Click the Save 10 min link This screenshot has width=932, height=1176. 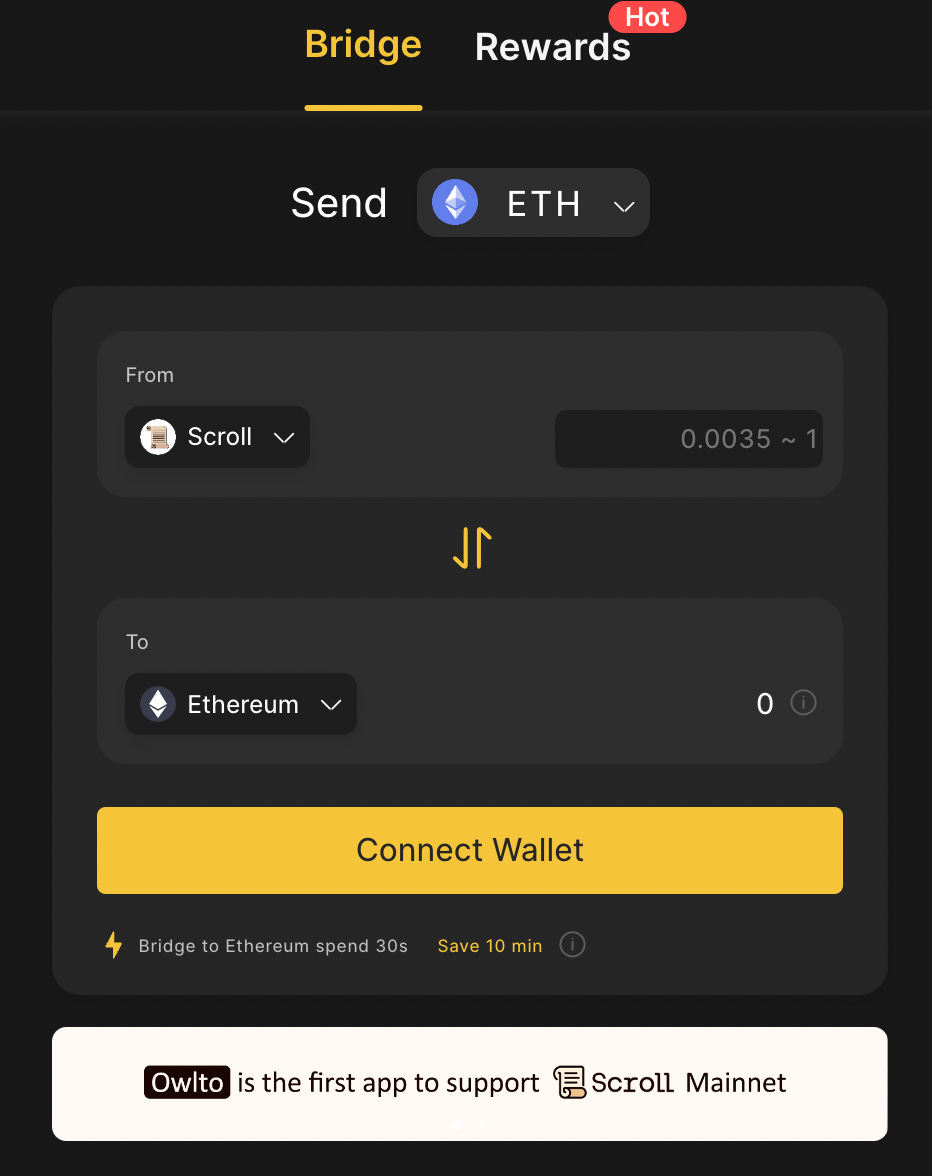tap(489, 945)
